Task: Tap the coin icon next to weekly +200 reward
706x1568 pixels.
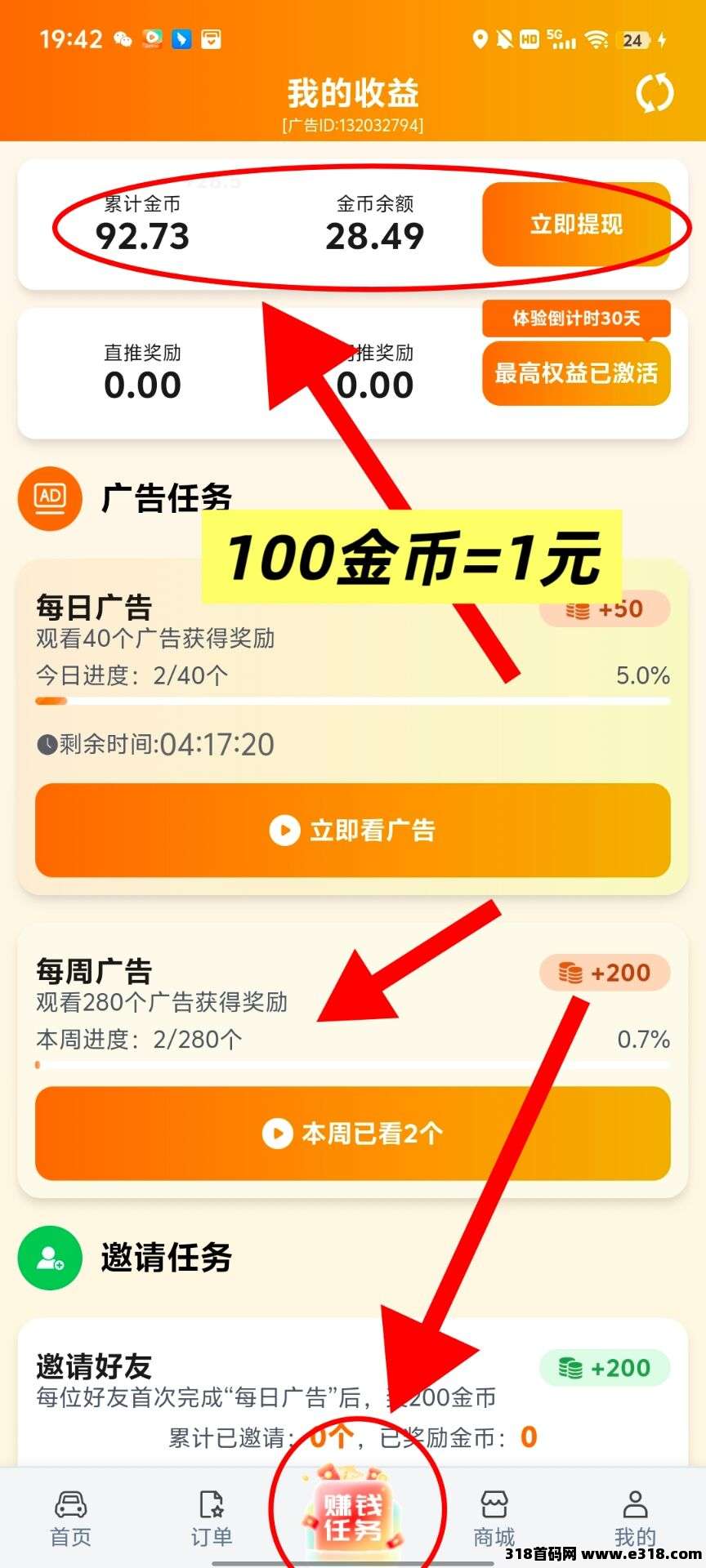Action: click(x=570, y=973)
